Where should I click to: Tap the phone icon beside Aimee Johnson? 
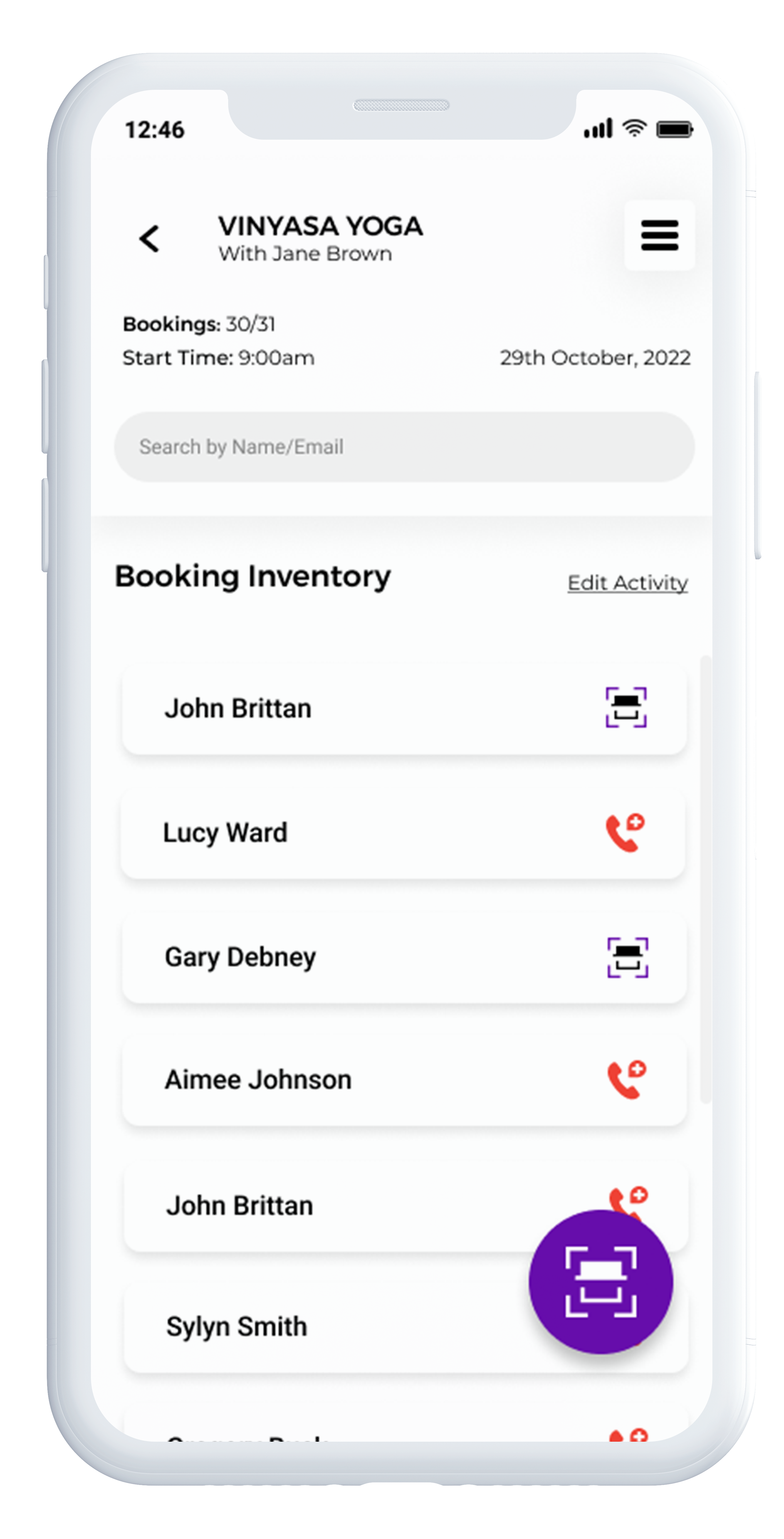626,1079
